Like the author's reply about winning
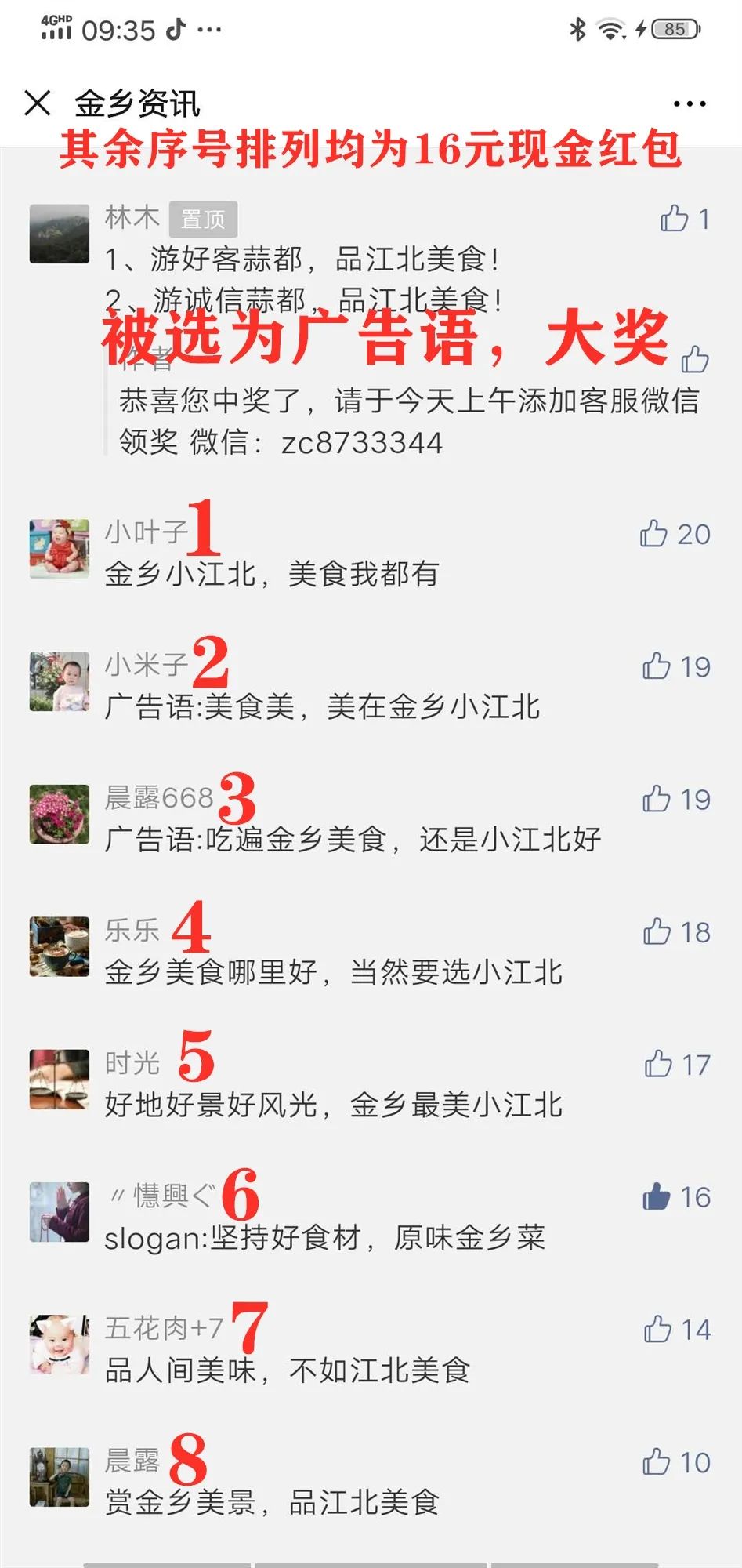The image size is (742, 1568). 695,359
